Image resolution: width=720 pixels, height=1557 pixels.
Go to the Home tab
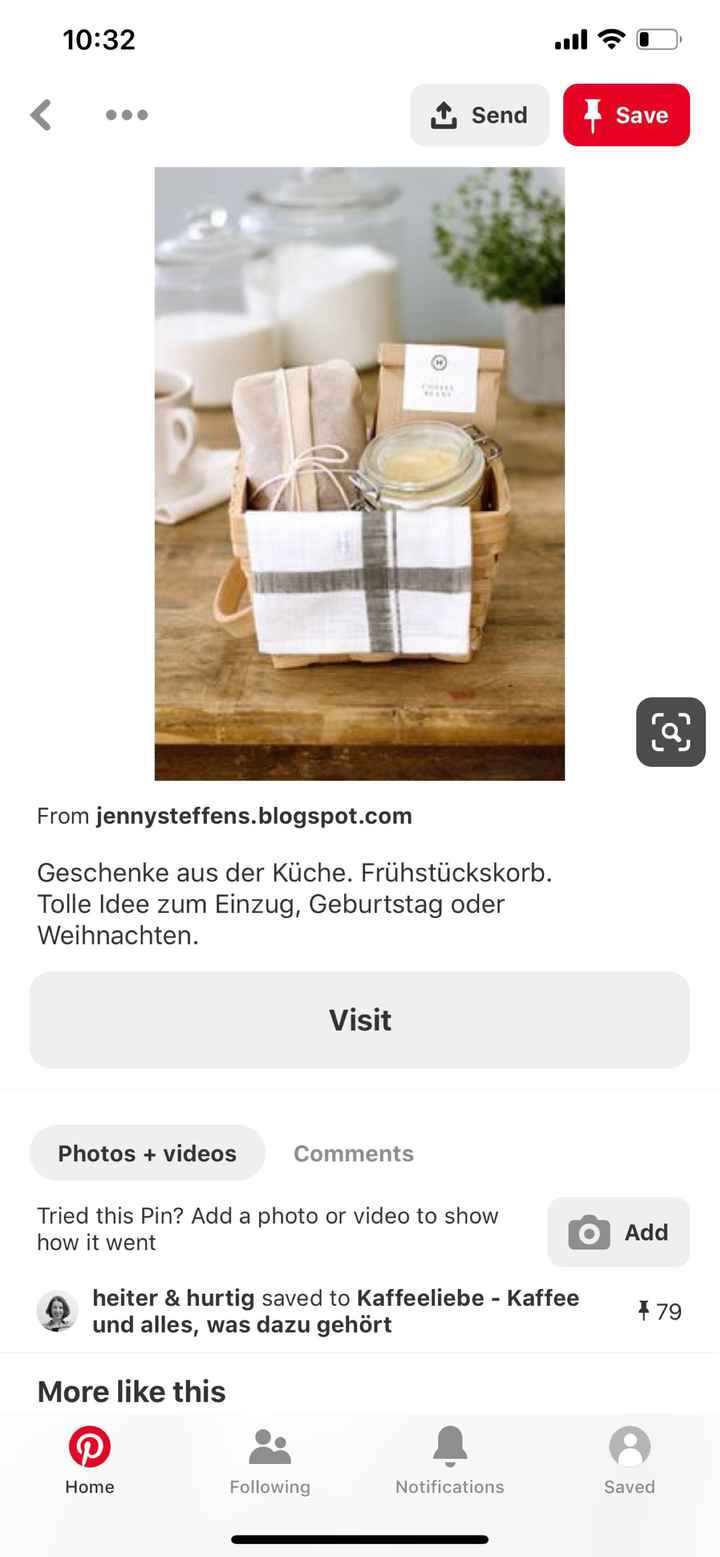pos(90,1460)
